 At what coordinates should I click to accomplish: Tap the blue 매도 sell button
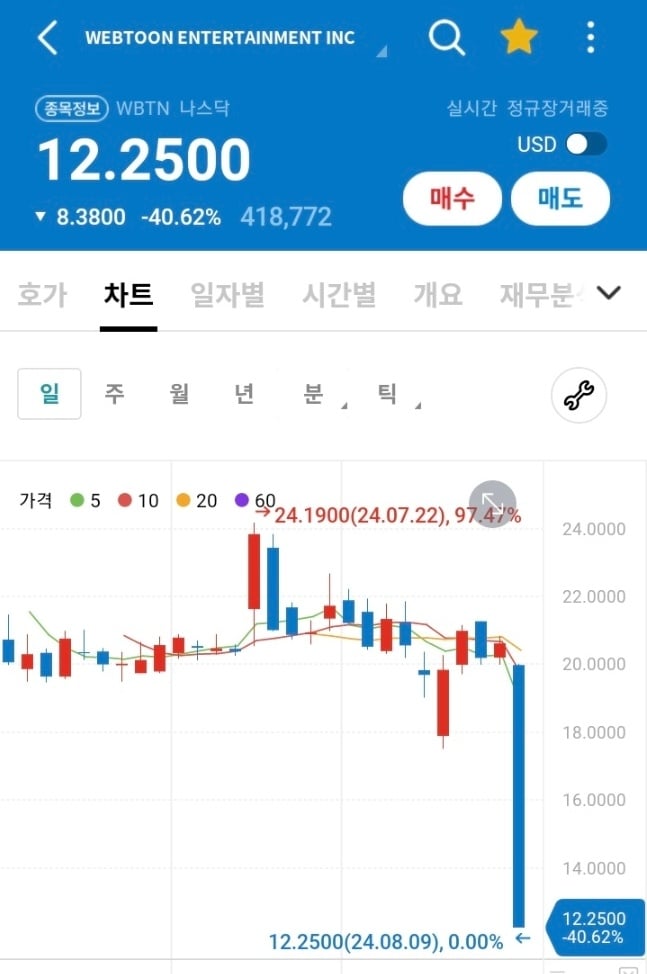(x=560, y=198)
